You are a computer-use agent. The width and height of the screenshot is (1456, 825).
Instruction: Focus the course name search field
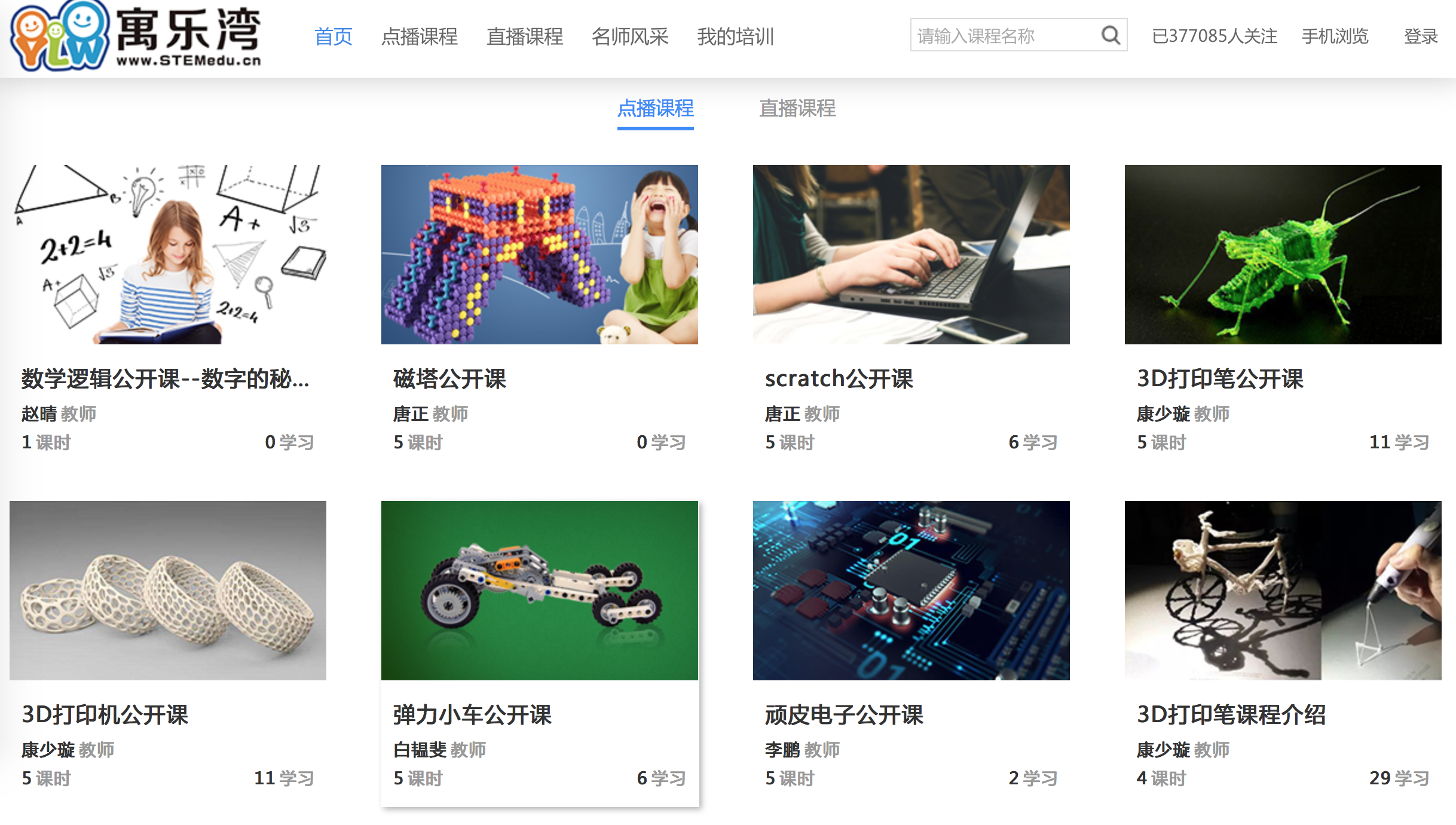pyautogui.click(x=1004, y=36)
